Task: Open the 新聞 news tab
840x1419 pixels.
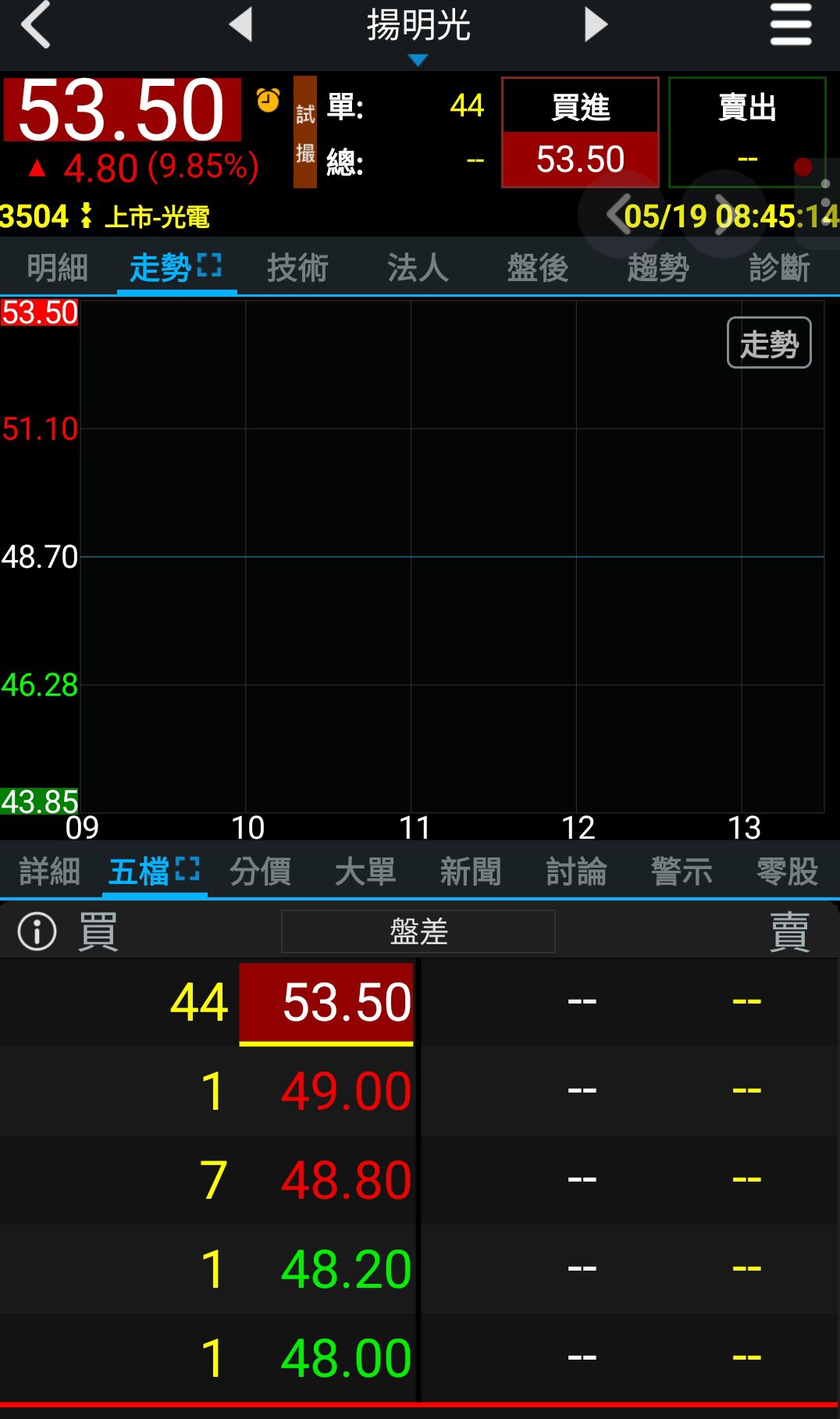Action: (x=471, y=872)
